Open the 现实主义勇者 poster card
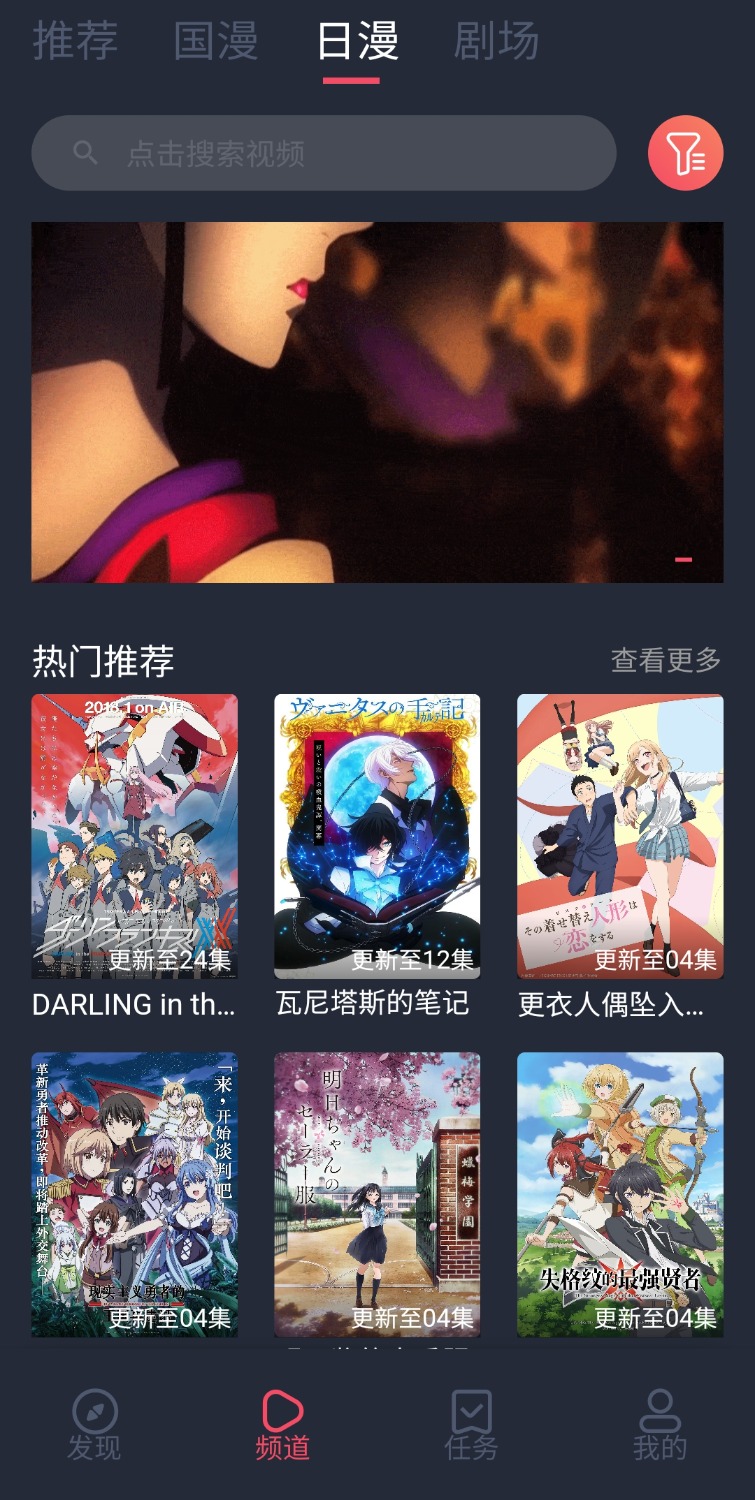The image size is (755, 1500). [135, 1194]
